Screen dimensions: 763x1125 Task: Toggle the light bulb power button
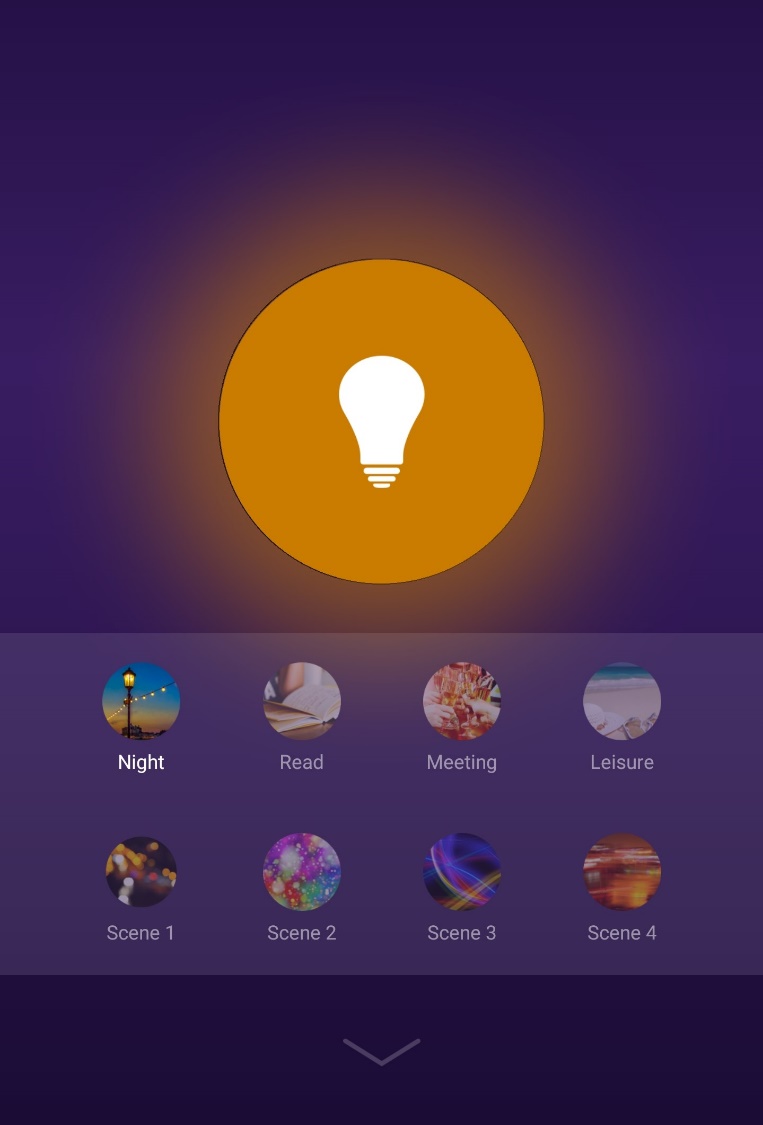[x=381, y=421]
